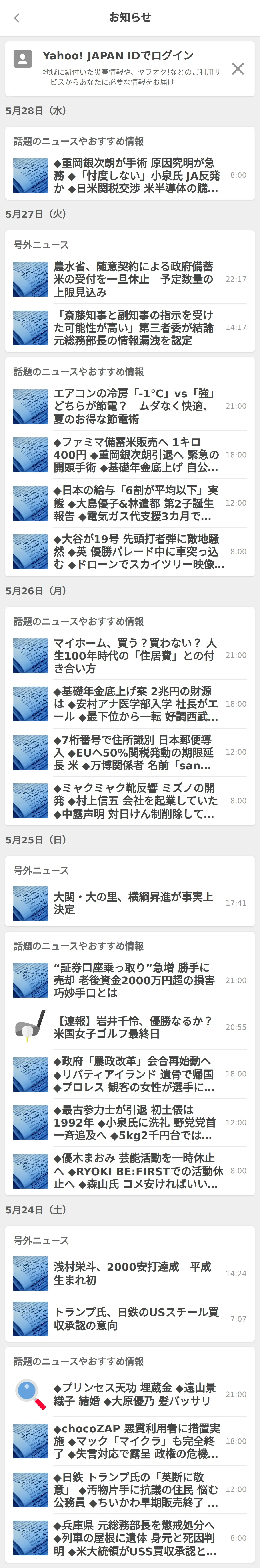The width and height of the screenshot is (260, 1568).
Task: View the 7桁番号で住所識別 news digest
Action: (130, 752)
